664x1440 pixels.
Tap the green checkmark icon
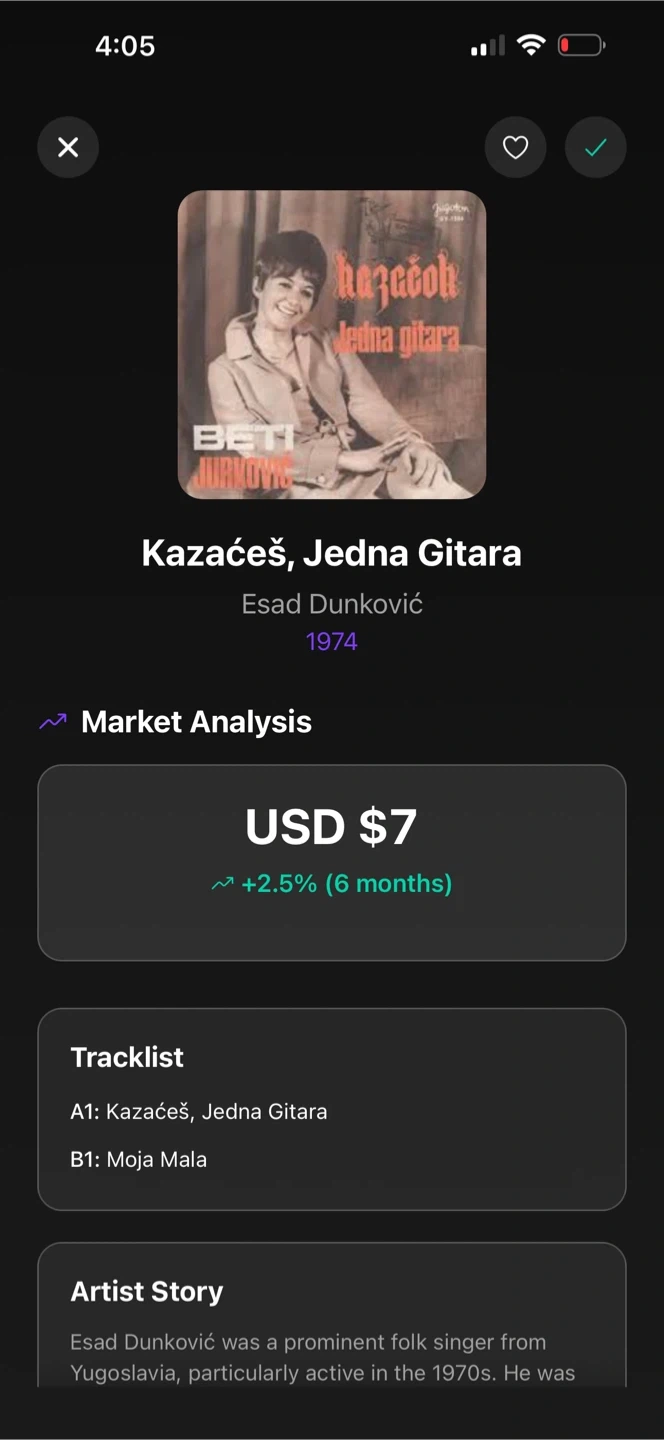click(596, 148)
